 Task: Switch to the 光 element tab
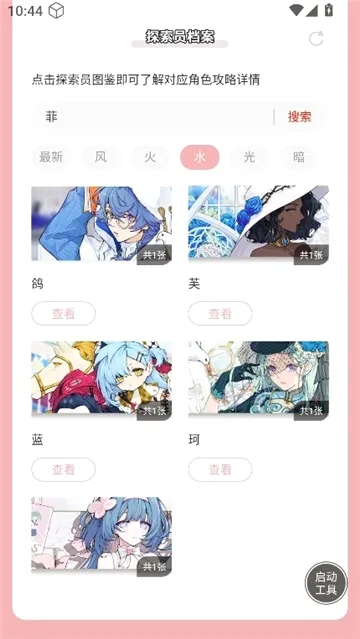pyautogui.click(x=249, y=157)
